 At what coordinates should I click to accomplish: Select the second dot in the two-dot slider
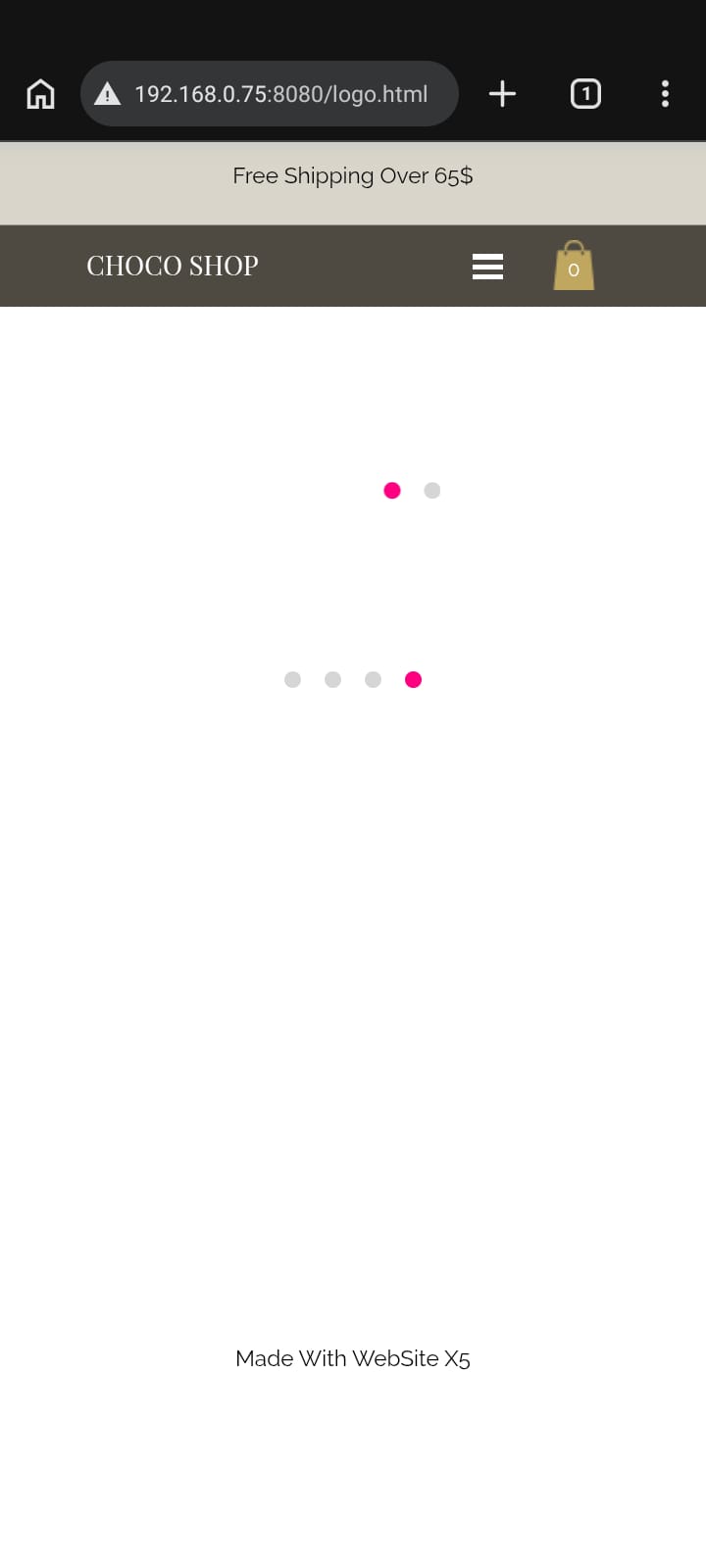pos(432,490)
